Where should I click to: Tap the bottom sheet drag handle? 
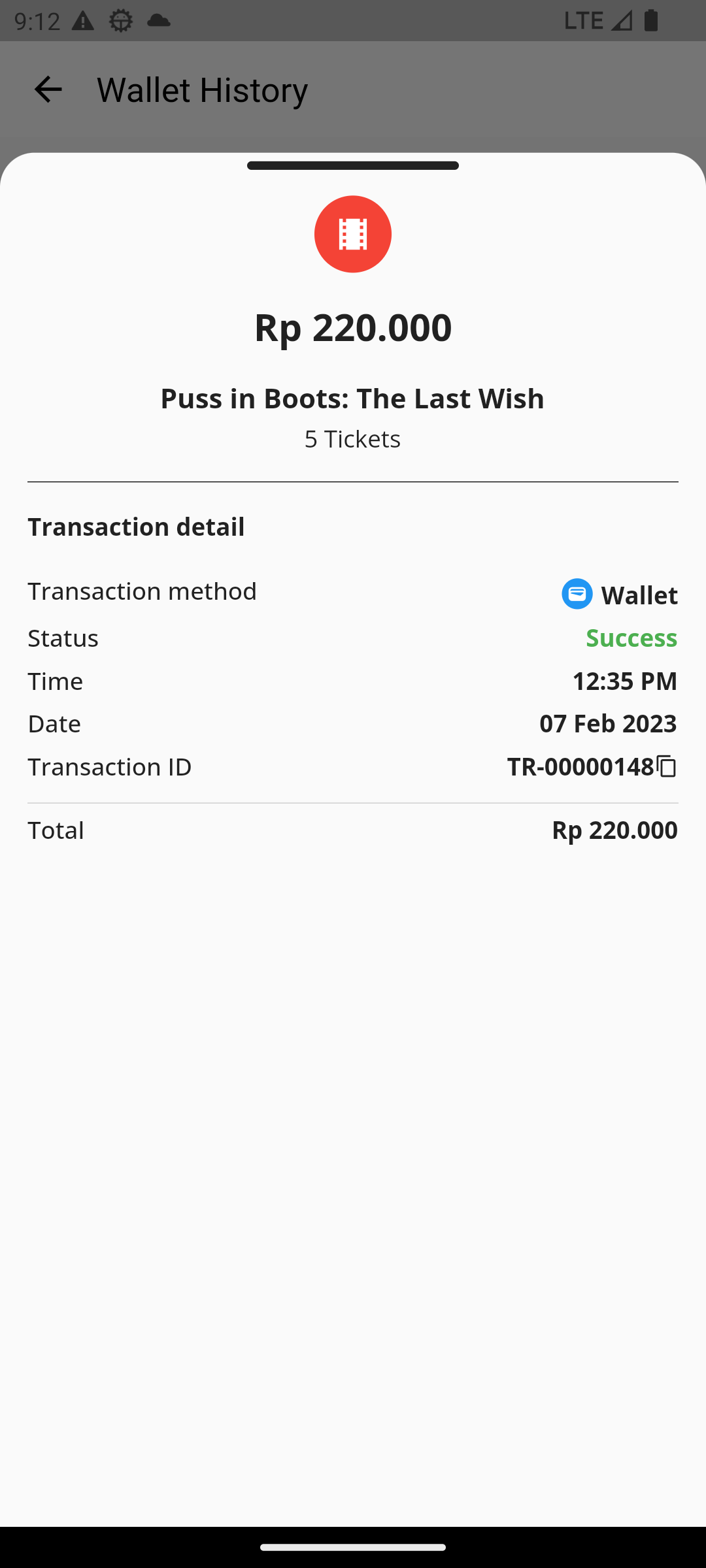click(x=353, y=165)
